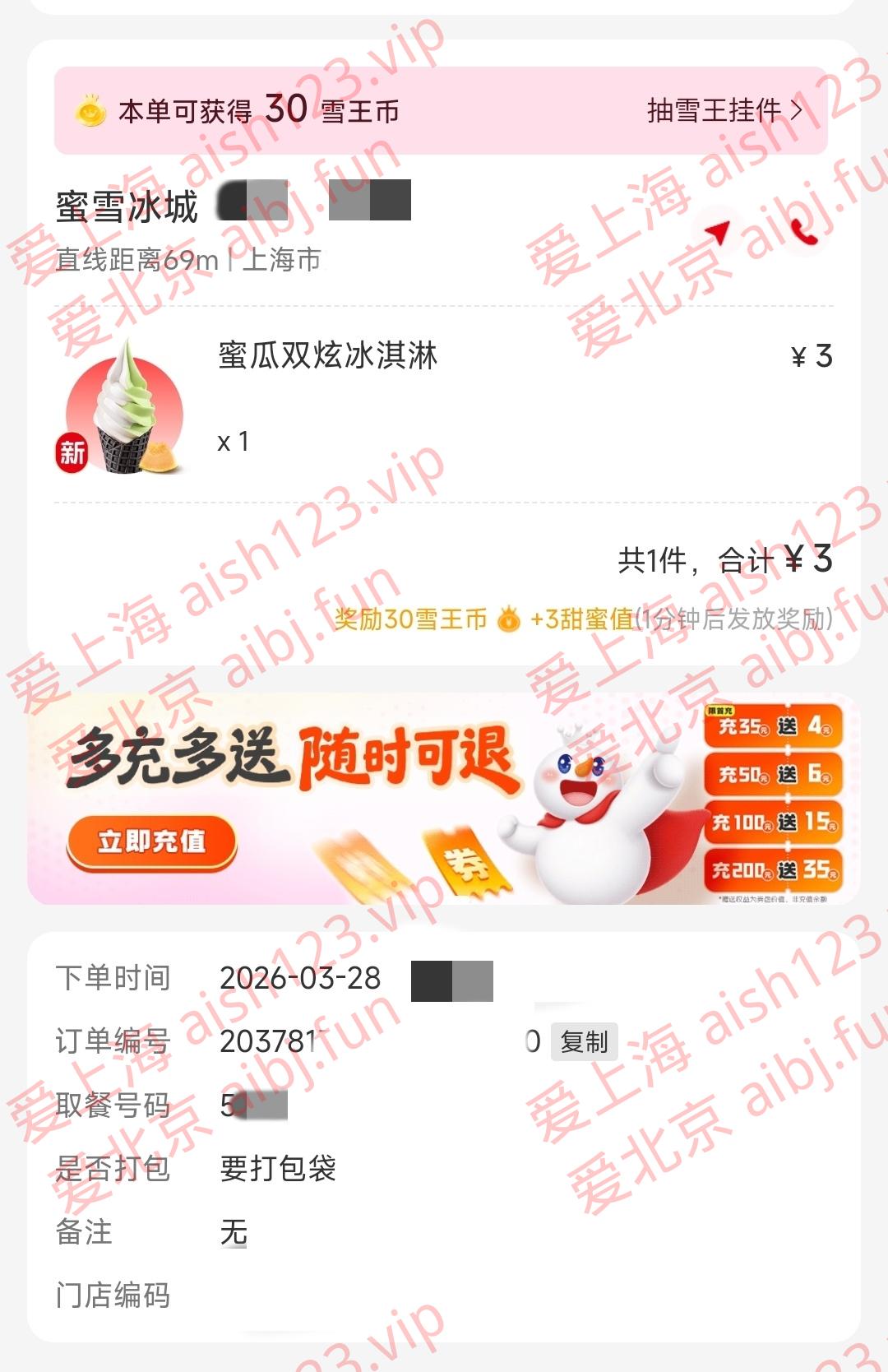The width and height of the screenshot is (888, 1372).
Task: Call the store via the phone icon
Action: (x=803, y=233)
